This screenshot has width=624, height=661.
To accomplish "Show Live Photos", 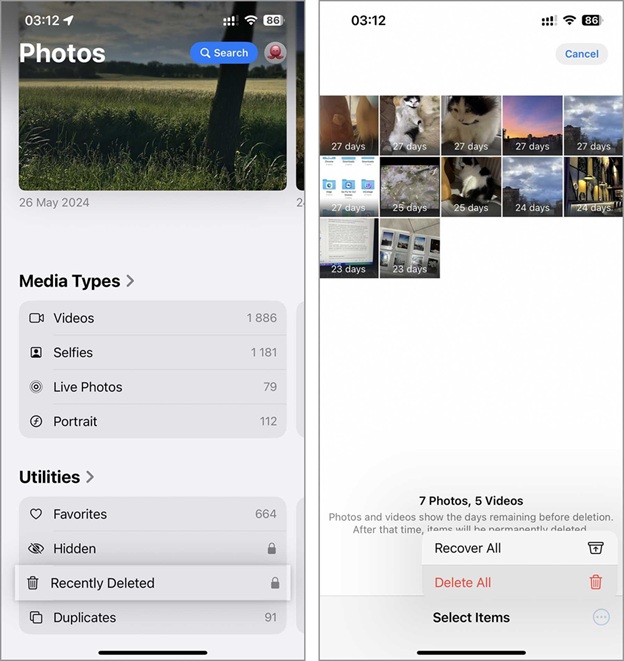I will pos(152,387).
